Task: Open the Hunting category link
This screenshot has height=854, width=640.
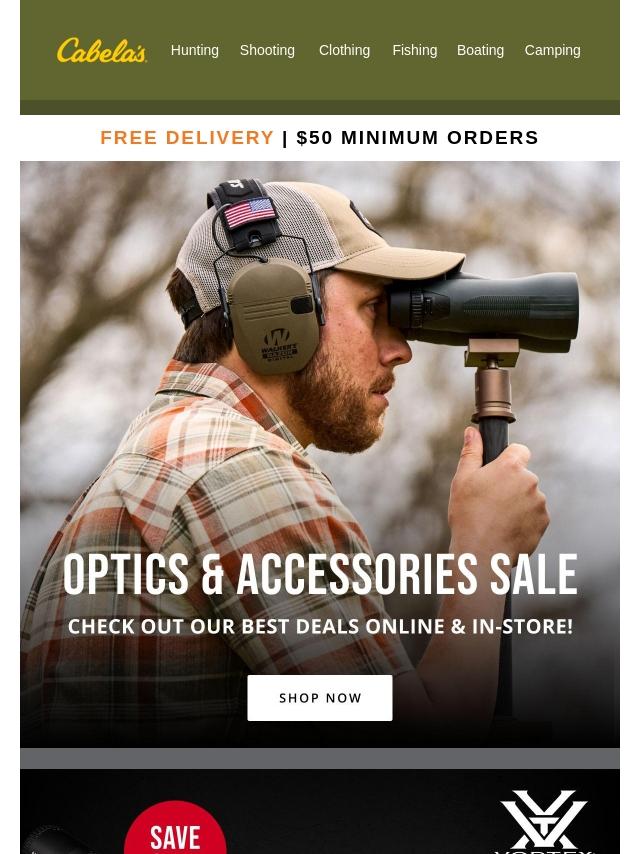Action: click(x=194, y=50)
